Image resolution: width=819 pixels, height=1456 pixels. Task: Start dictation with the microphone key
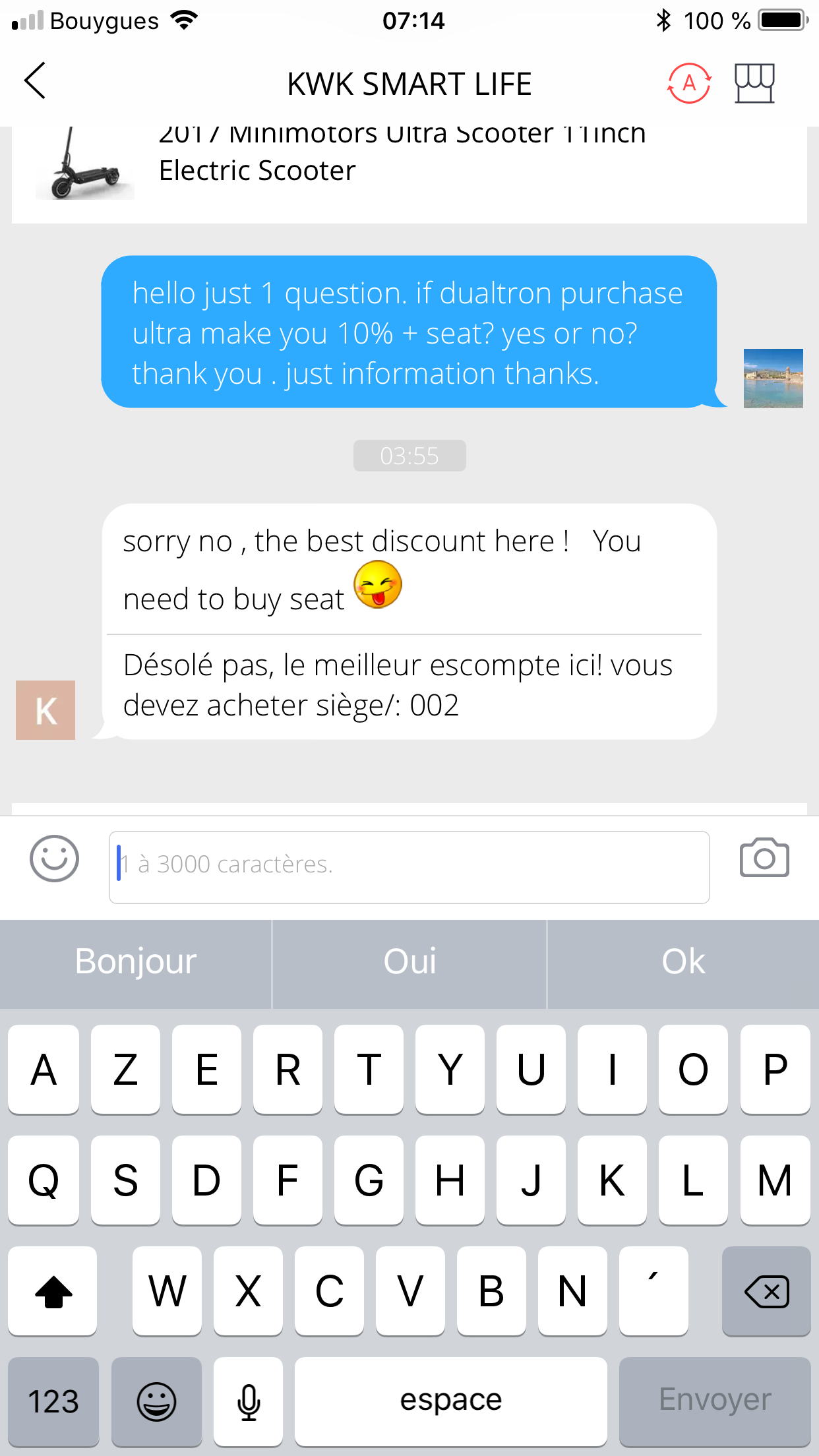coord(249,1401)
